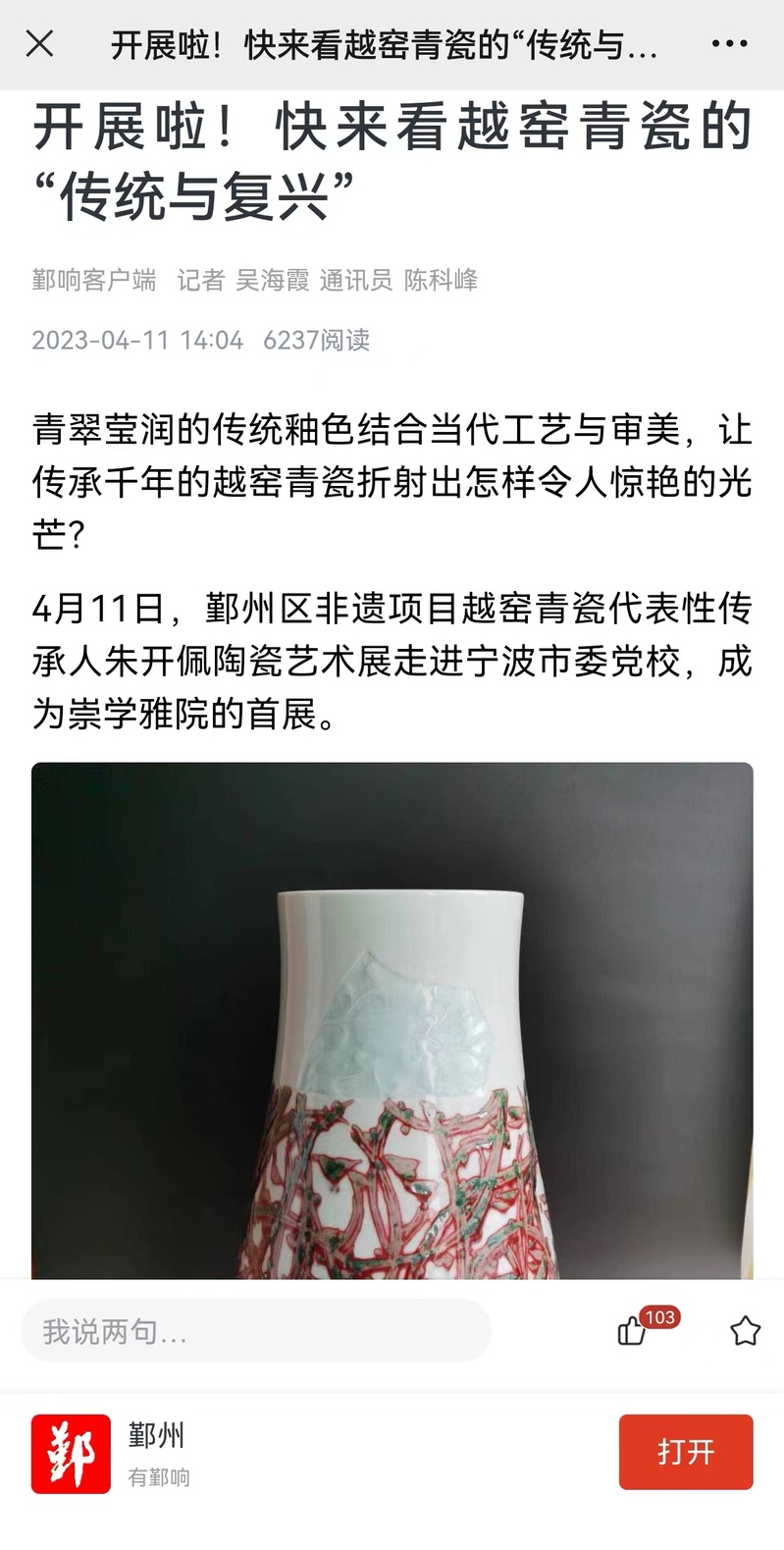
Task: View the celadon vase photo
Action: point(392,1021)
